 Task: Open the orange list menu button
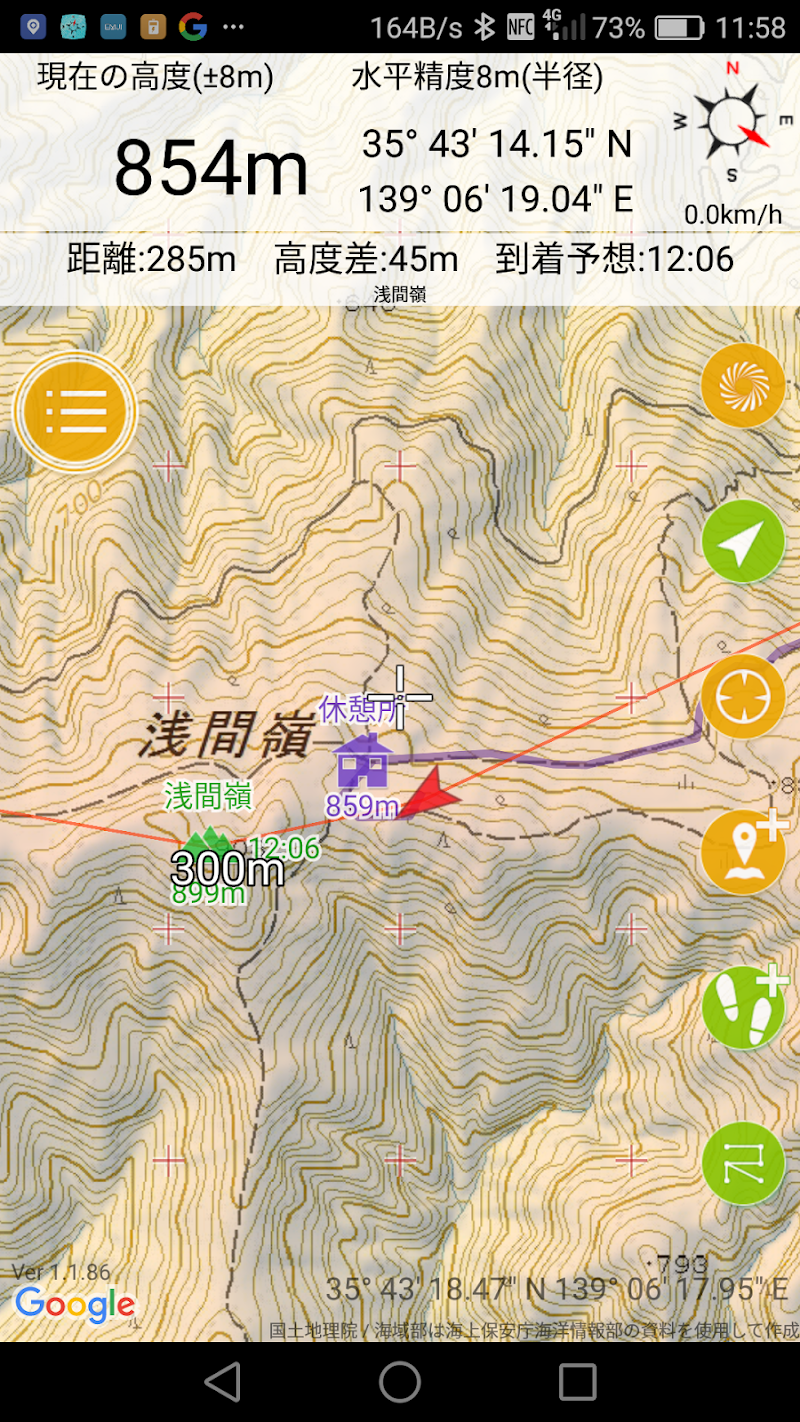(x=75, y=410)
